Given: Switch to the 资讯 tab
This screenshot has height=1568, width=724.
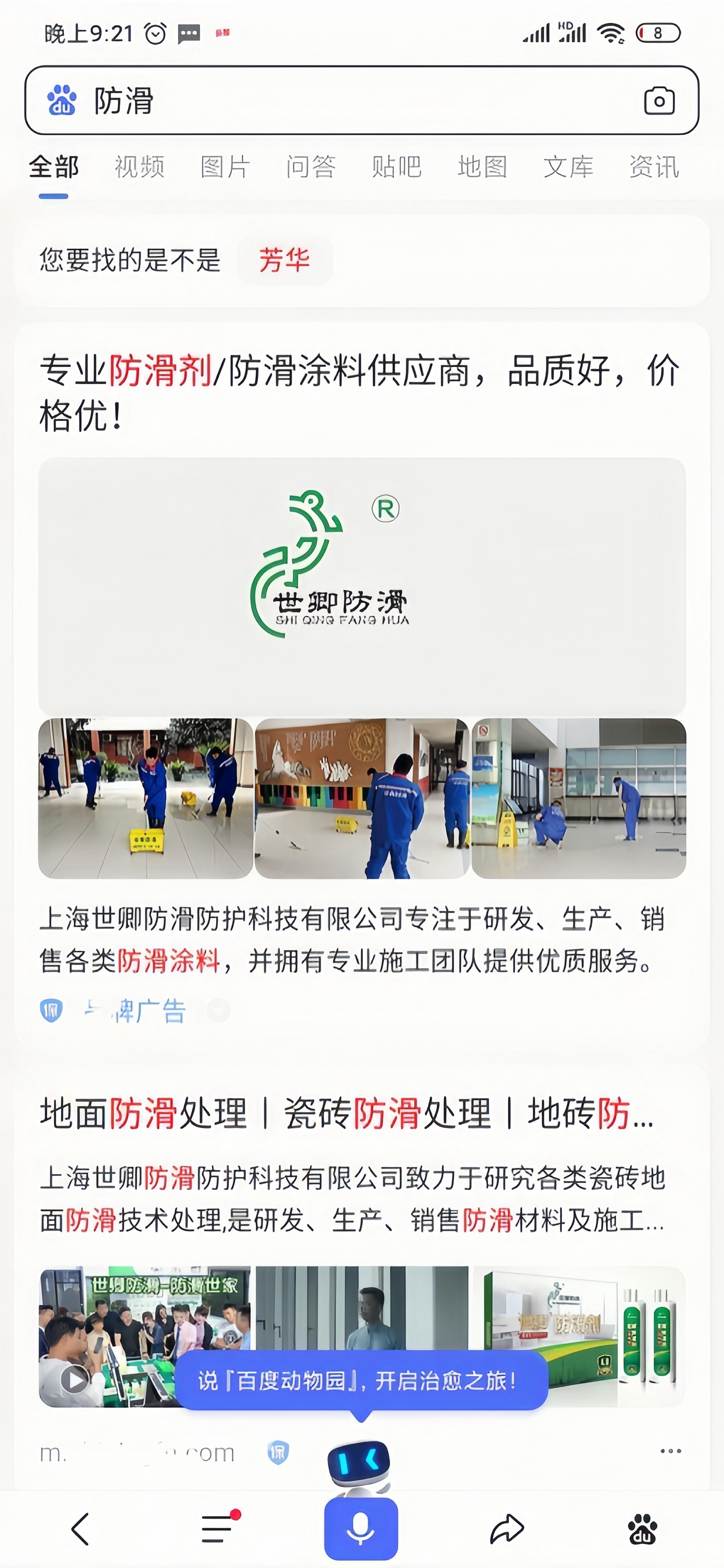Looking at the screenshot, I should [x=653, y=167].
